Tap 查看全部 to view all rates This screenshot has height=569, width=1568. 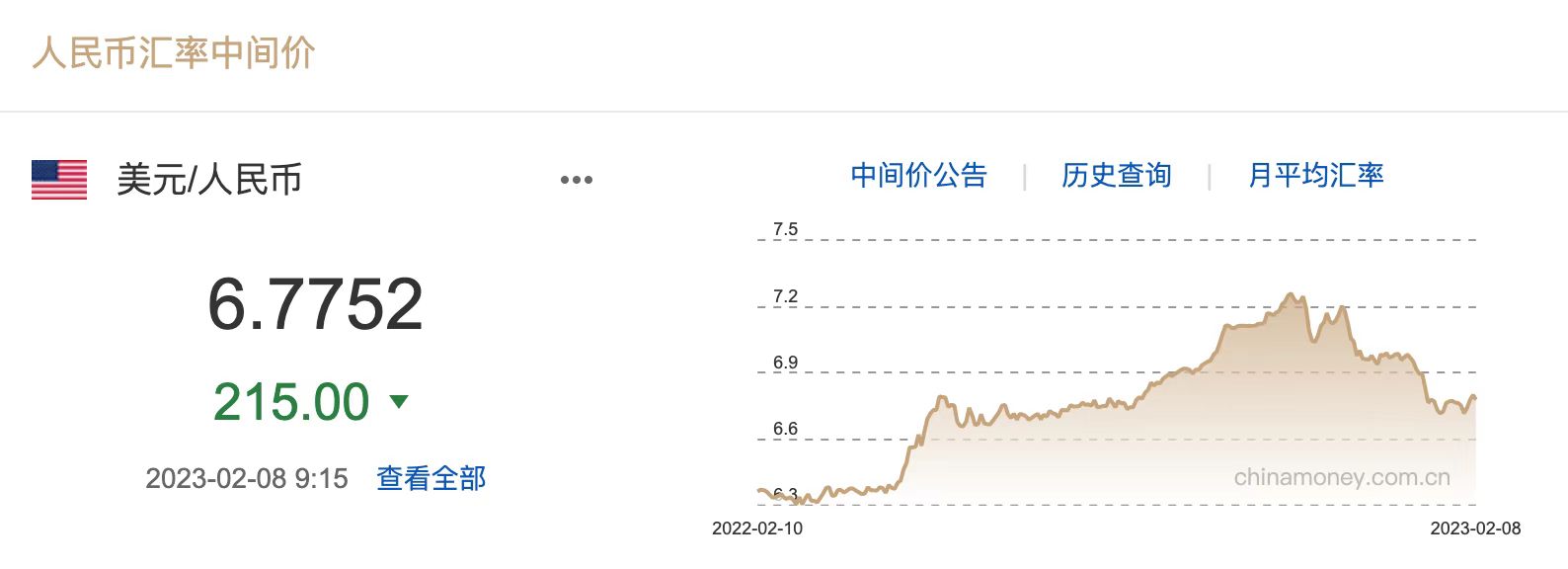click(x=431, y=479)
